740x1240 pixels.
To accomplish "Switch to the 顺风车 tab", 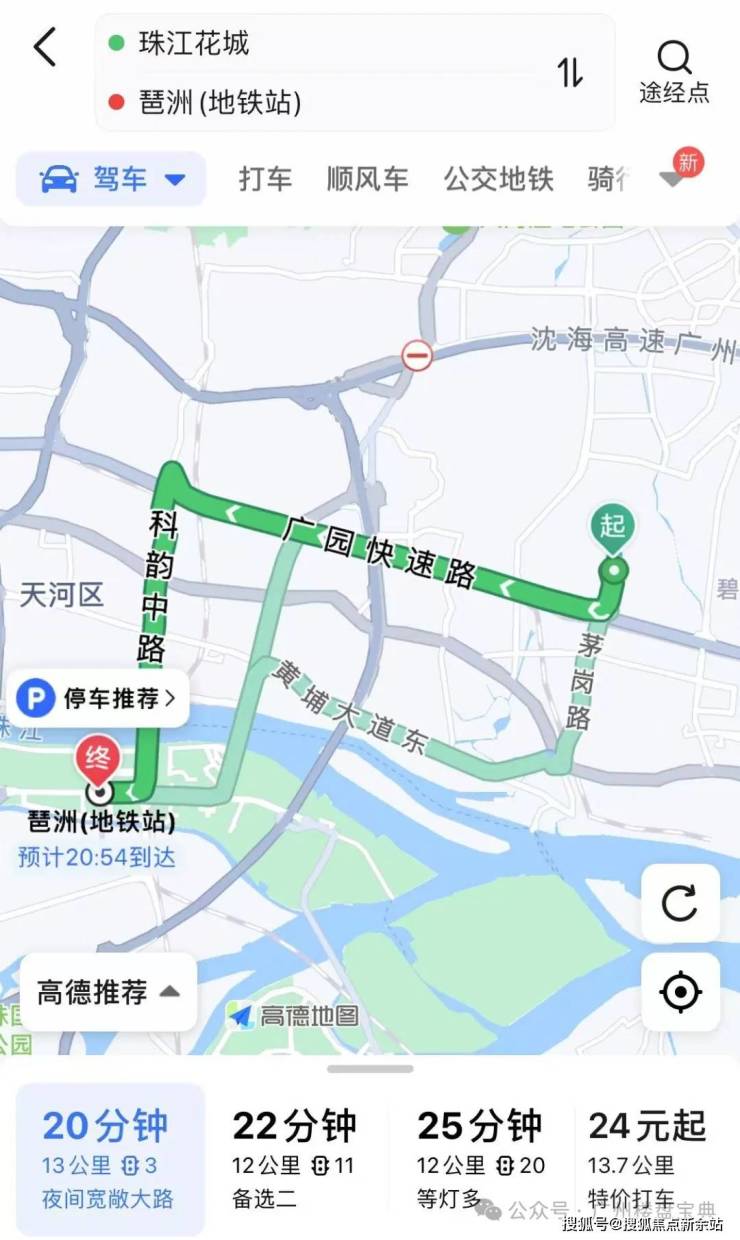I will coord(367,180).
